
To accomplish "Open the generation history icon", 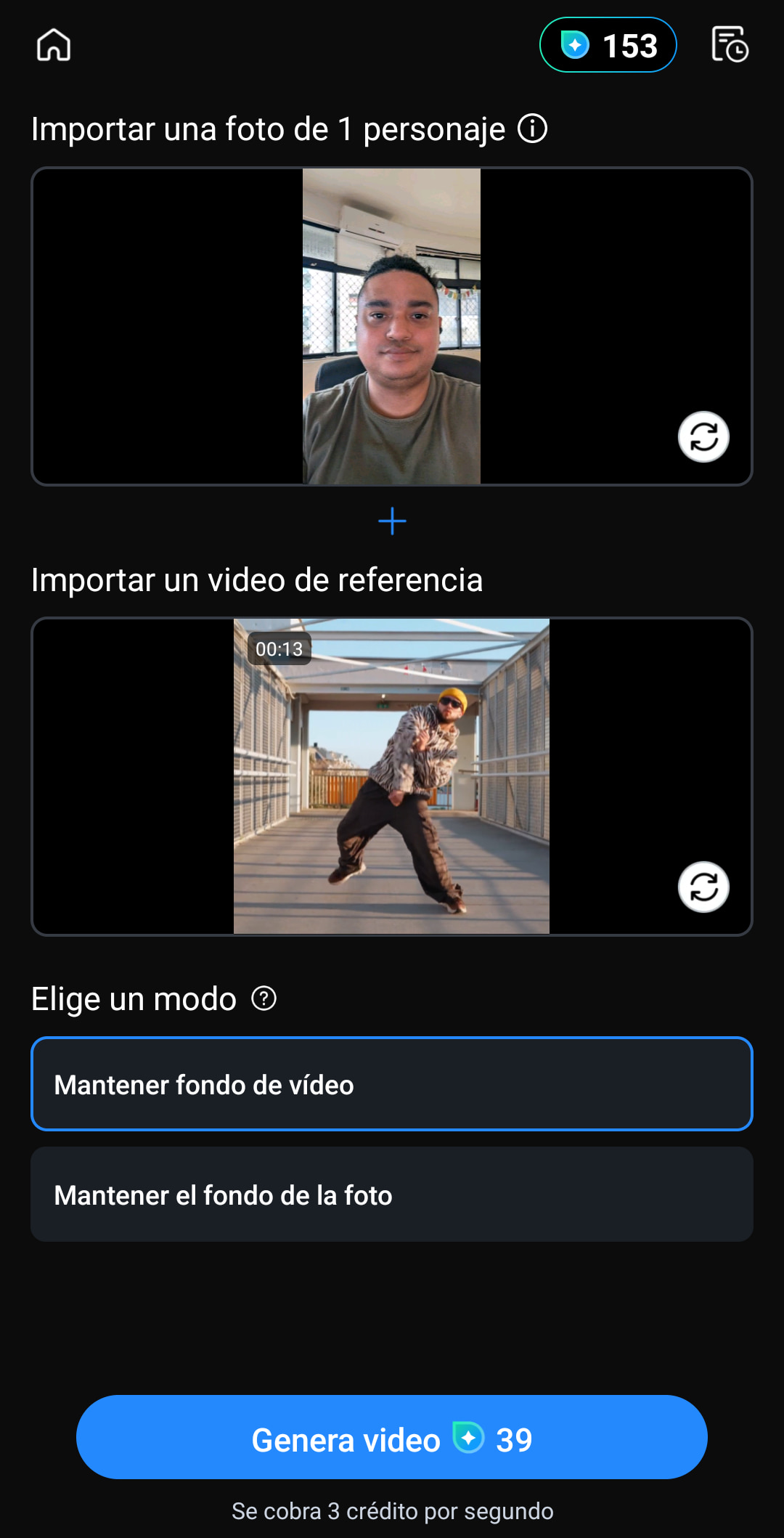I will tap(728, 45).
